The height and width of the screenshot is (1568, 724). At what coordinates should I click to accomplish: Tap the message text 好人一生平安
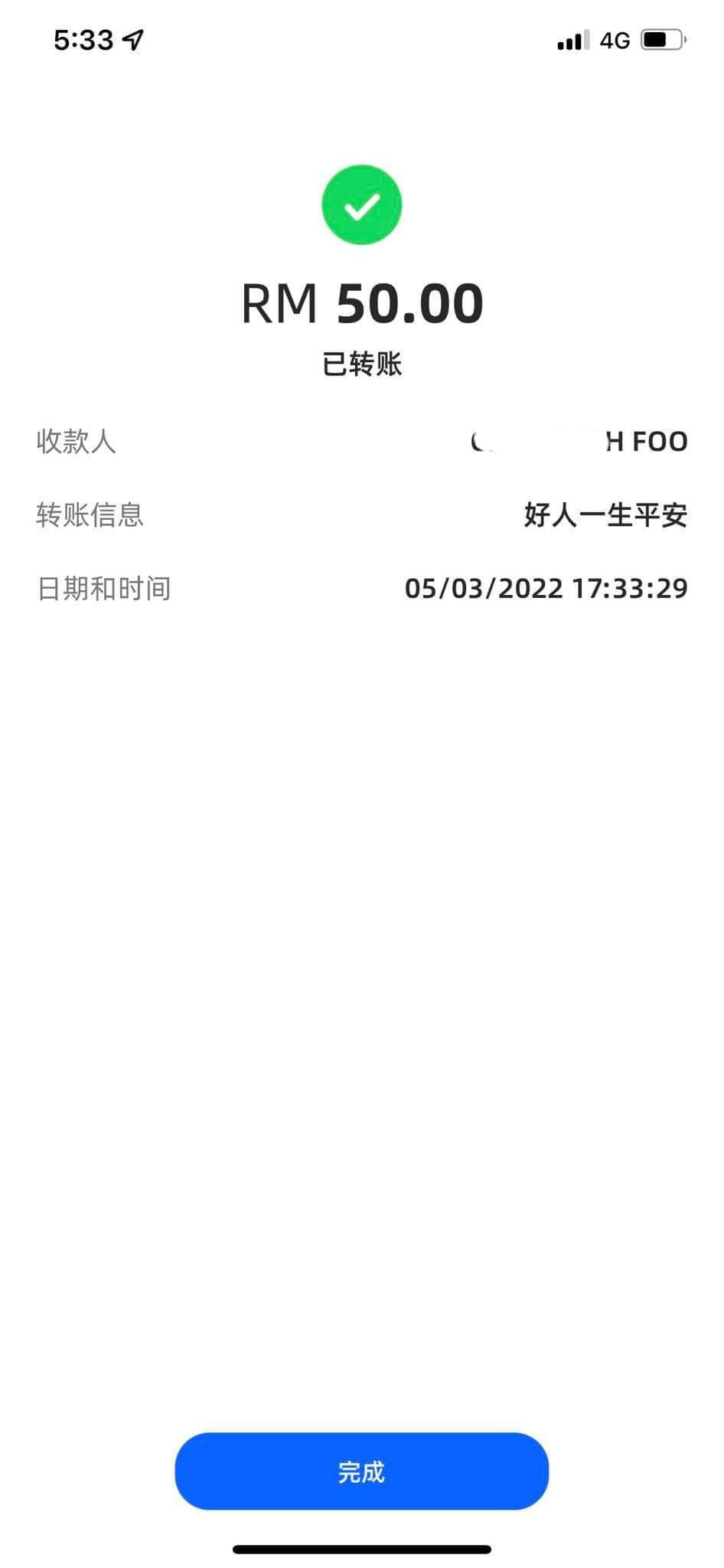click(605, 516)
